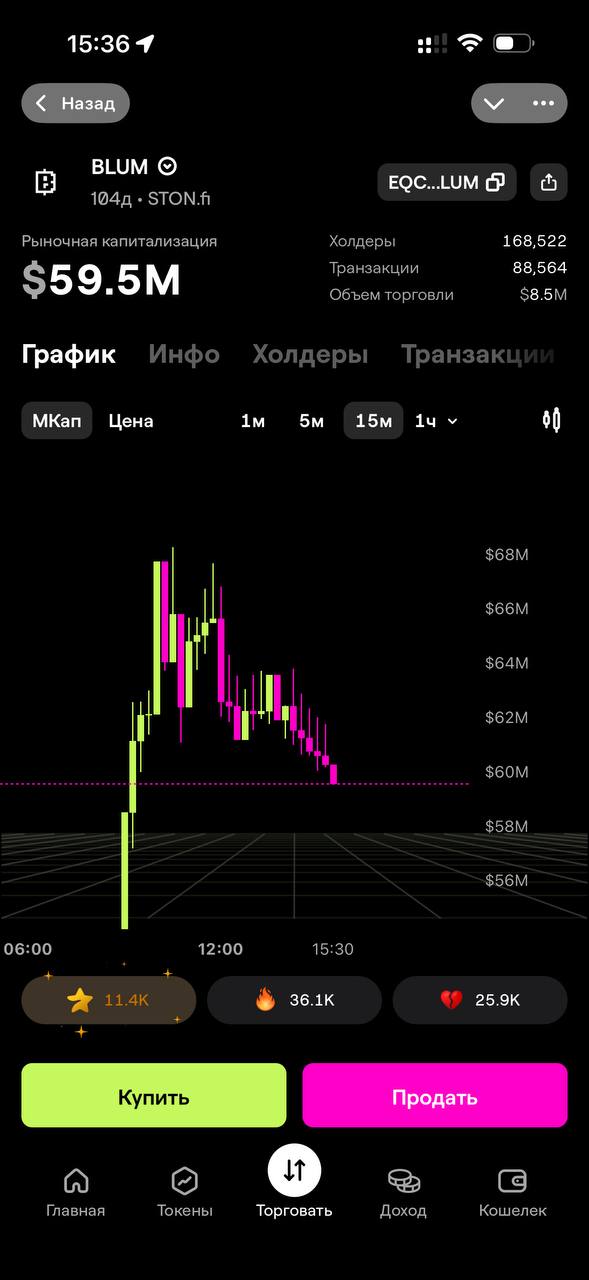Switch to the Холдеры tab
This screenshot has height=1280, width=589.
point(310,354)
